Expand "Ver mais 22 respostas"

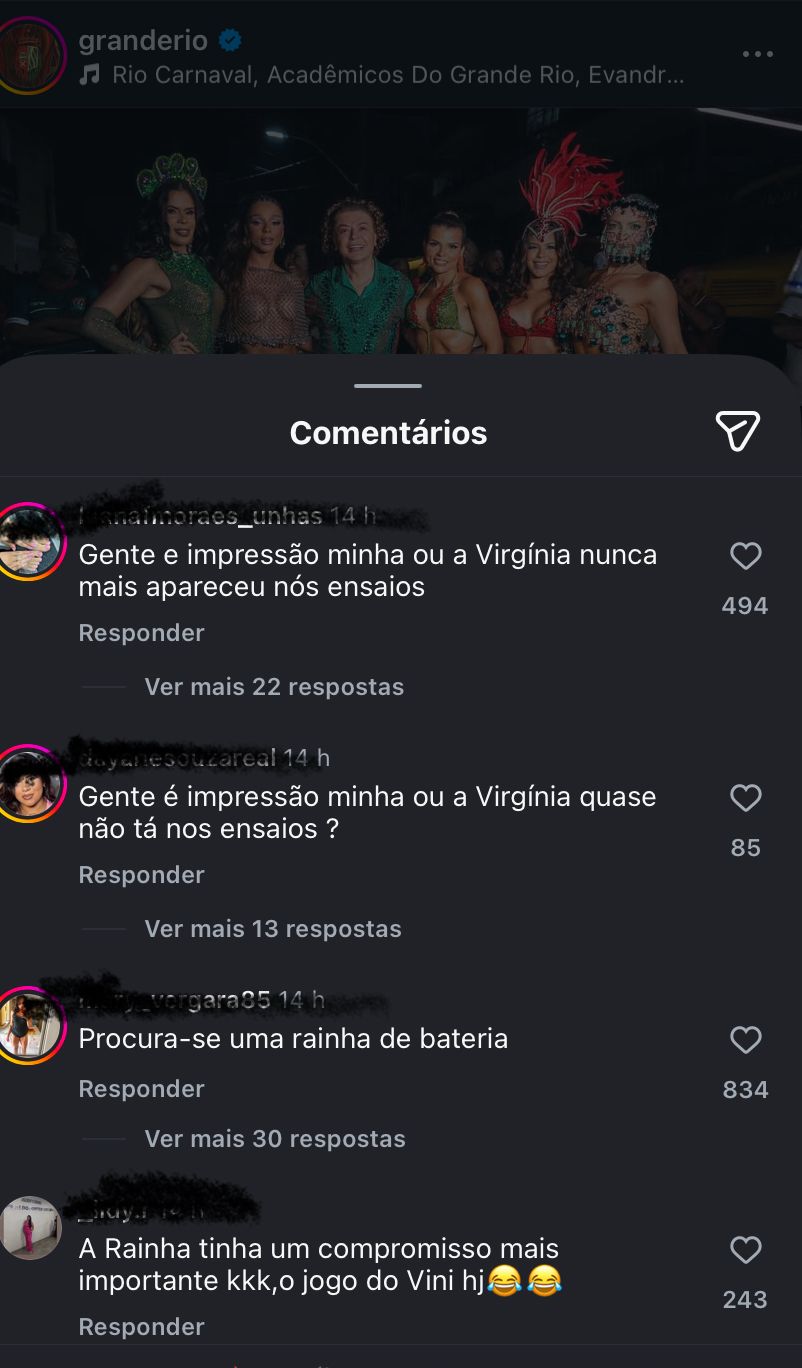(274, 687)
